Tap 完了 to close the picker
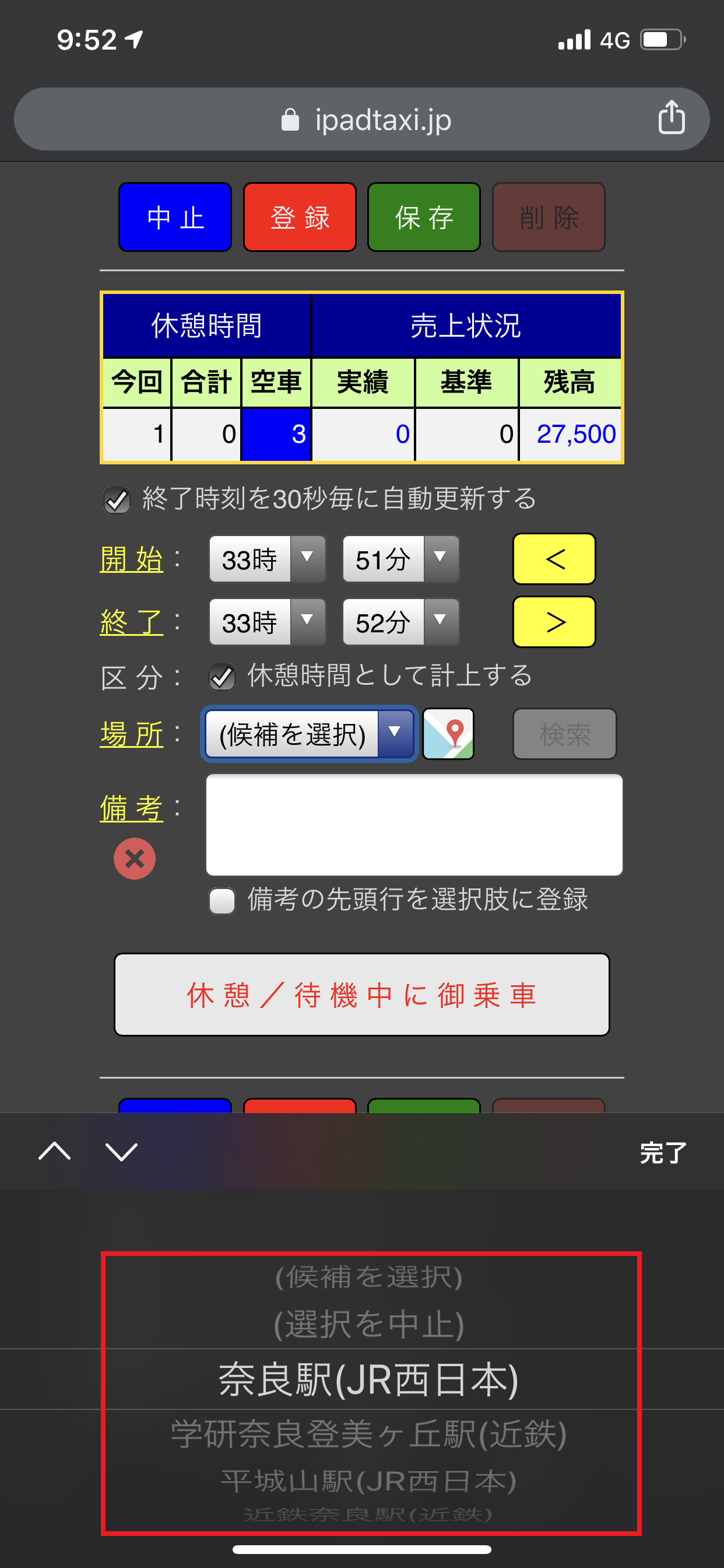This screenshot has height=1568, width=724. click(x=663, y=1152)
